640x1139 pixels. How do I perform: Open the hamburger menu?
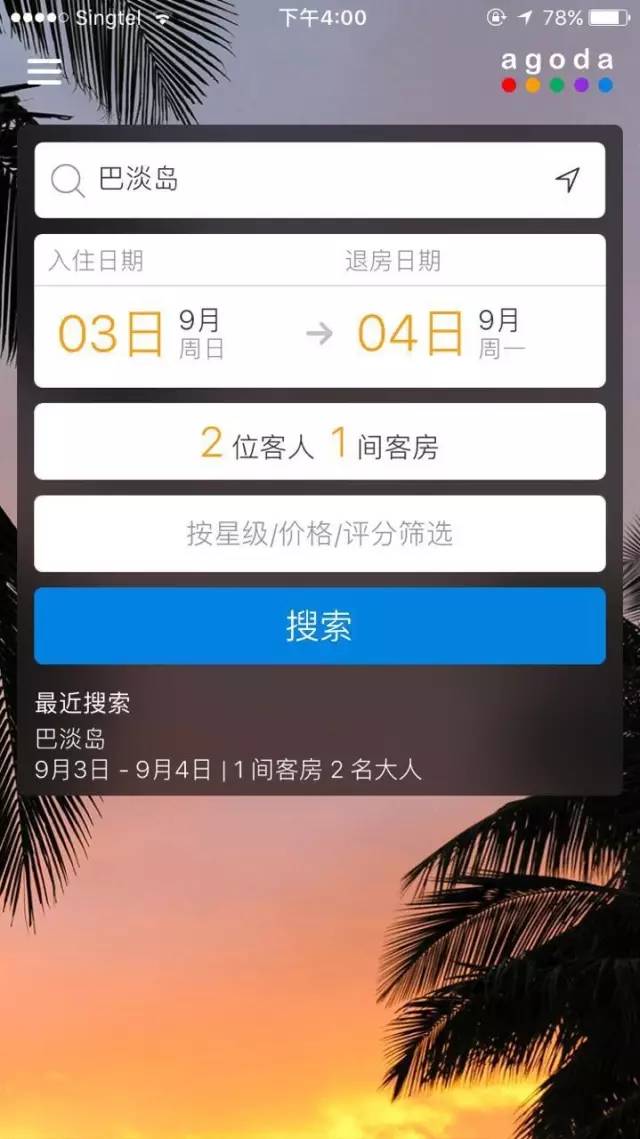point(44,70)
